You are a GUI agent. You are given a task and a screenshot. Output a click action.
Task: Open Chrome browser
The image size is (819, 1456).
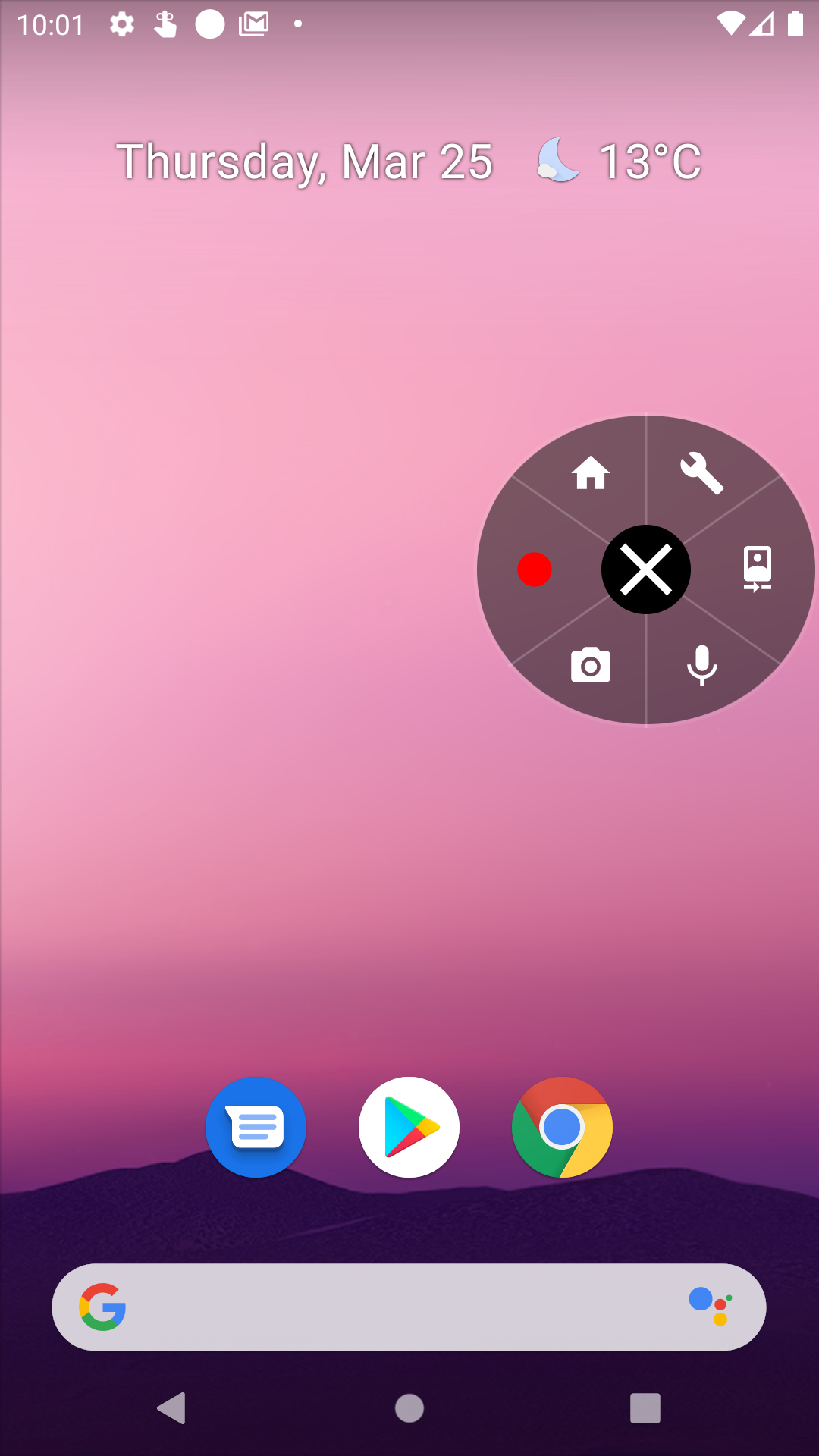(x=562, y=1127)
